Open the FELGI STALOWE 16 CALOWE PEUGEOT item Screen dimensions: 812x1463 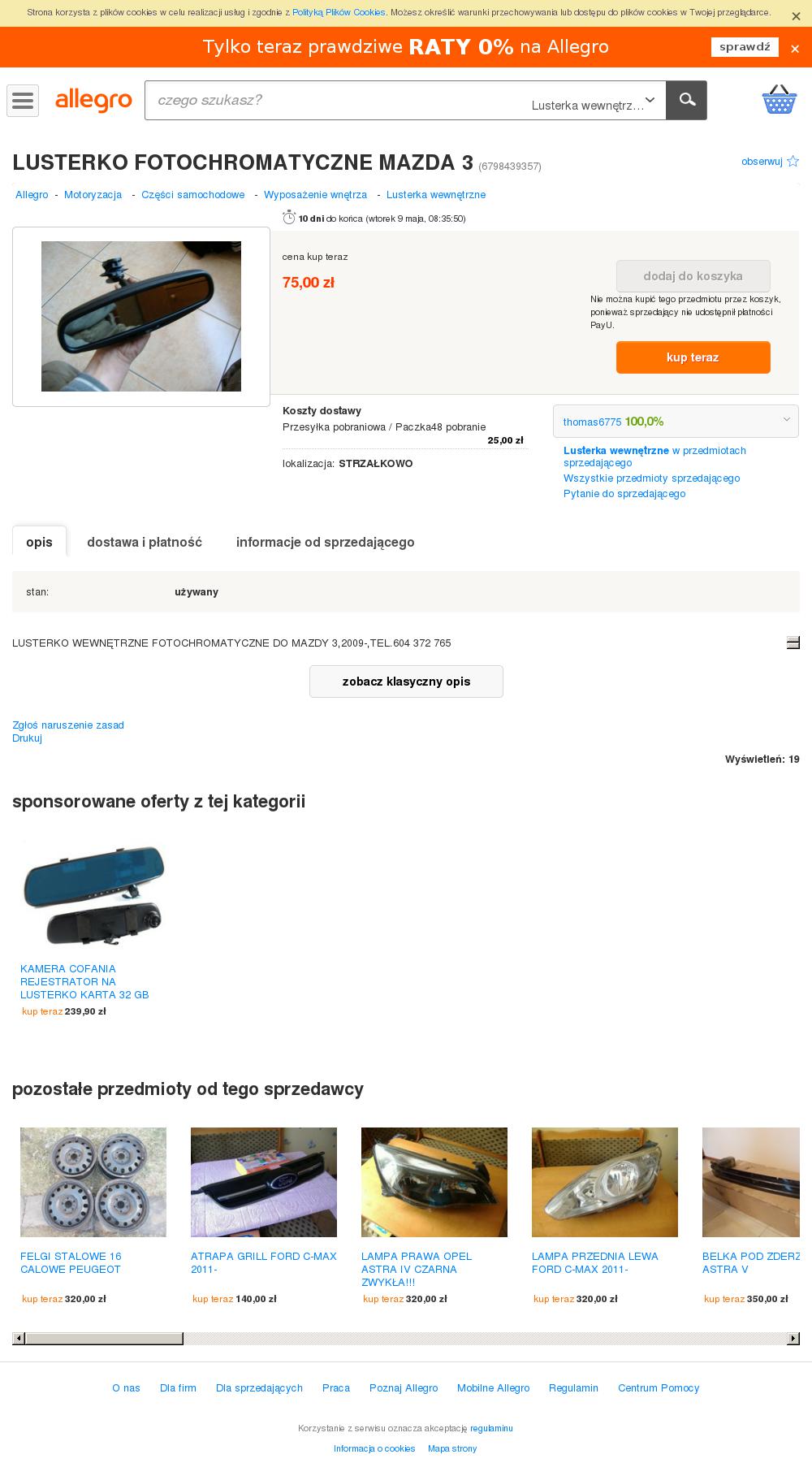[x=71, y=1262]
